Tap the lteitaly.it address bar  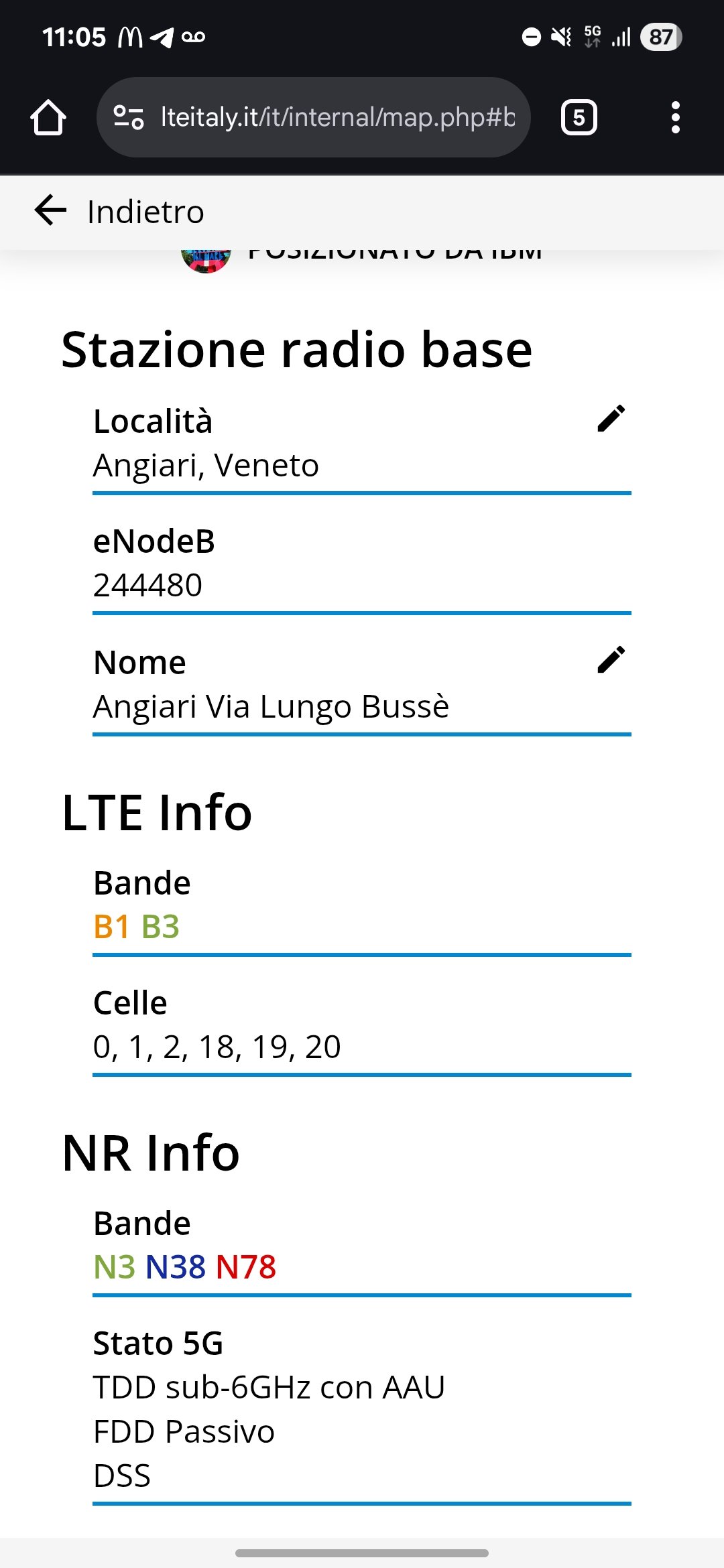(337, 118)
